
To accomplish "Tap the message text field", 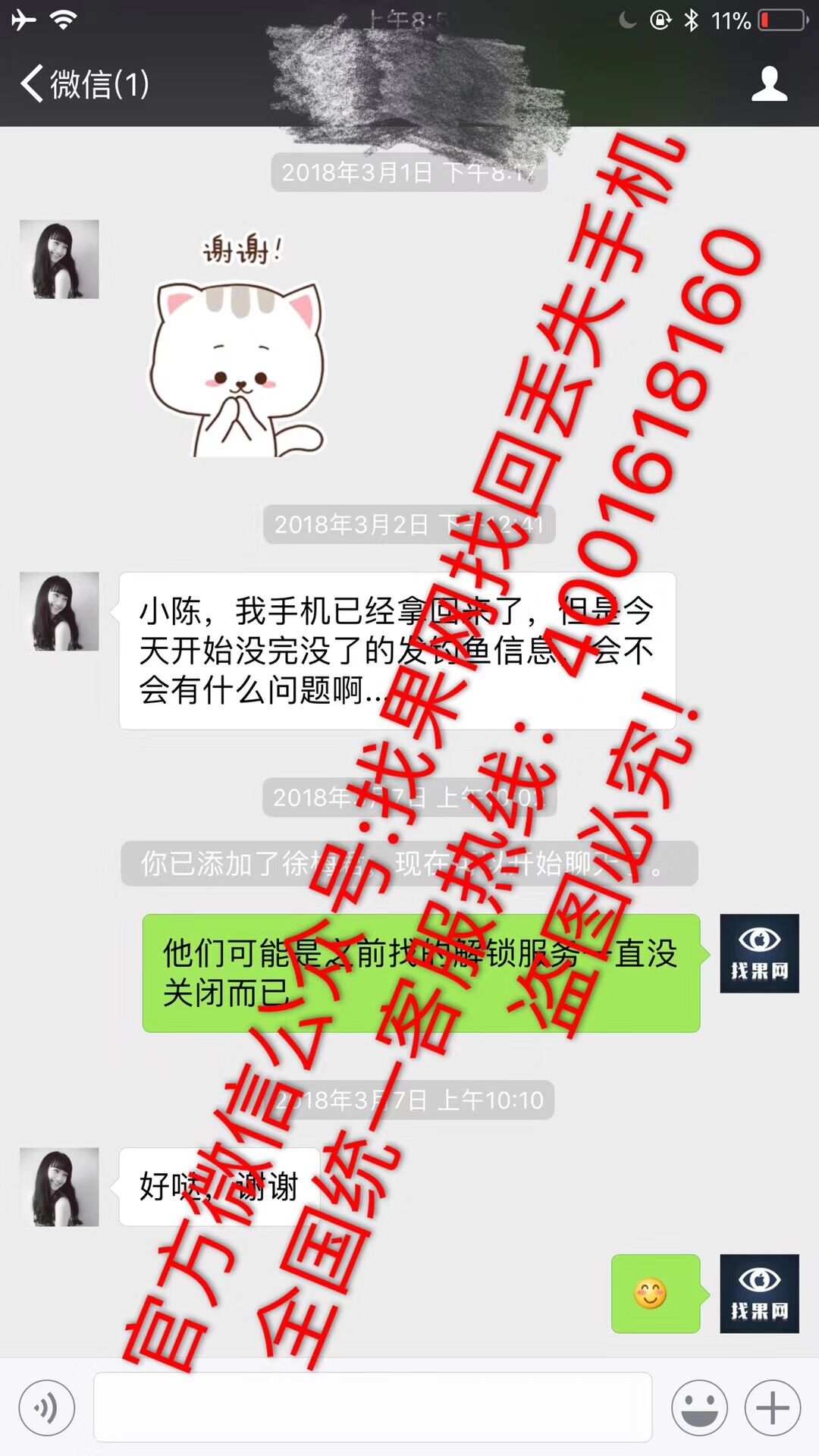I will coord(372,1407).
